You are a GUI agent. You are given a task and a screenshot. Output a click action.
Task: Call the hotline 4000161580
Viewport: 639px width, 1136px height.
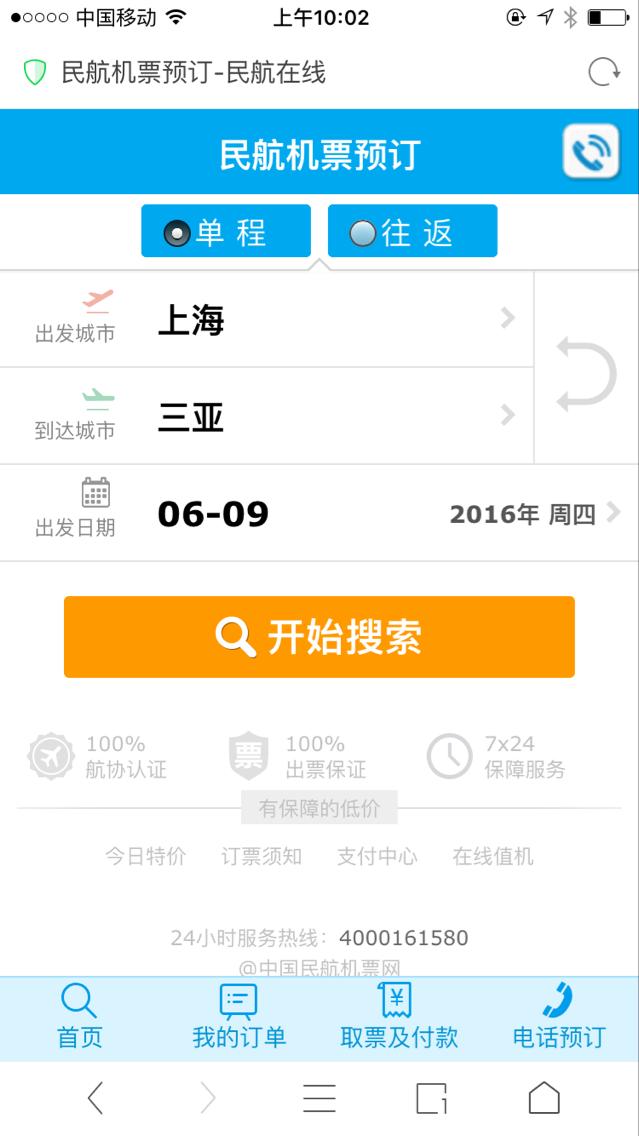pyautogui.click(x=404, y=938)
